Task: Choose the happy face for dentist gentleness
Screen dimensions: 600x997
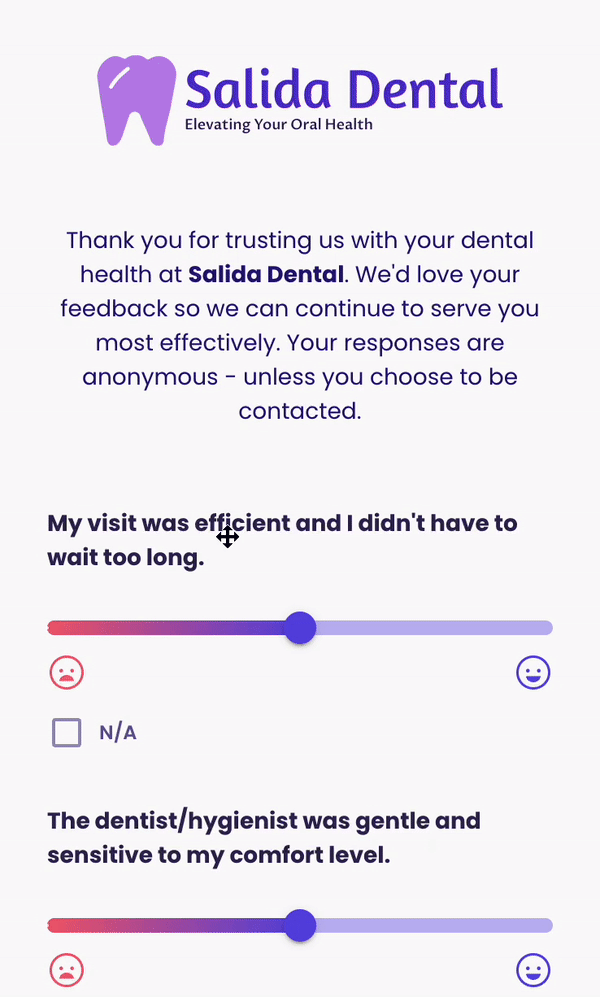Action: (533, 970)
